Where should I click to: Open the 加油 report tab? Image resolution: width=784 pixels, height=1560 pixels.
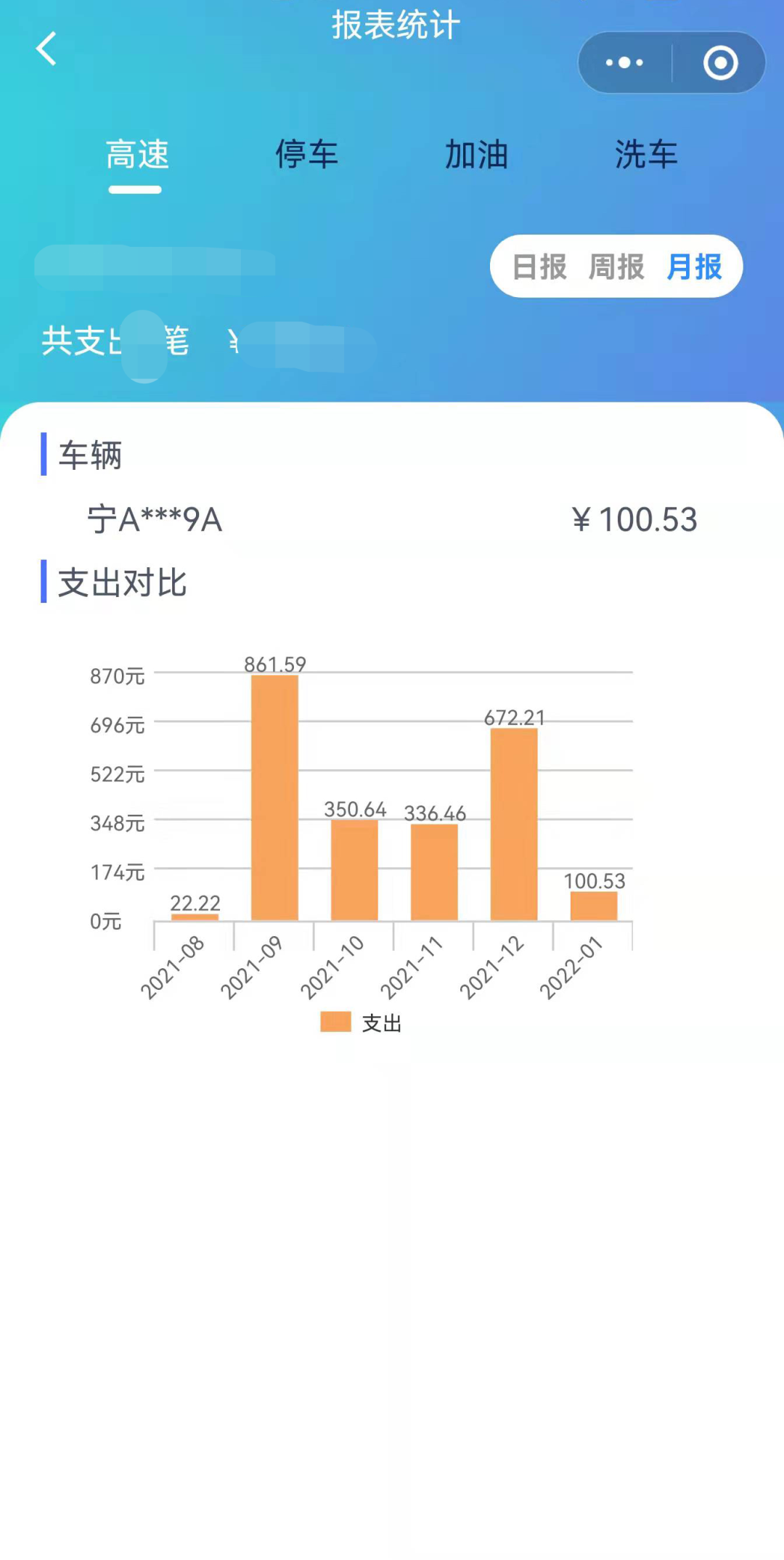(477, 154)
